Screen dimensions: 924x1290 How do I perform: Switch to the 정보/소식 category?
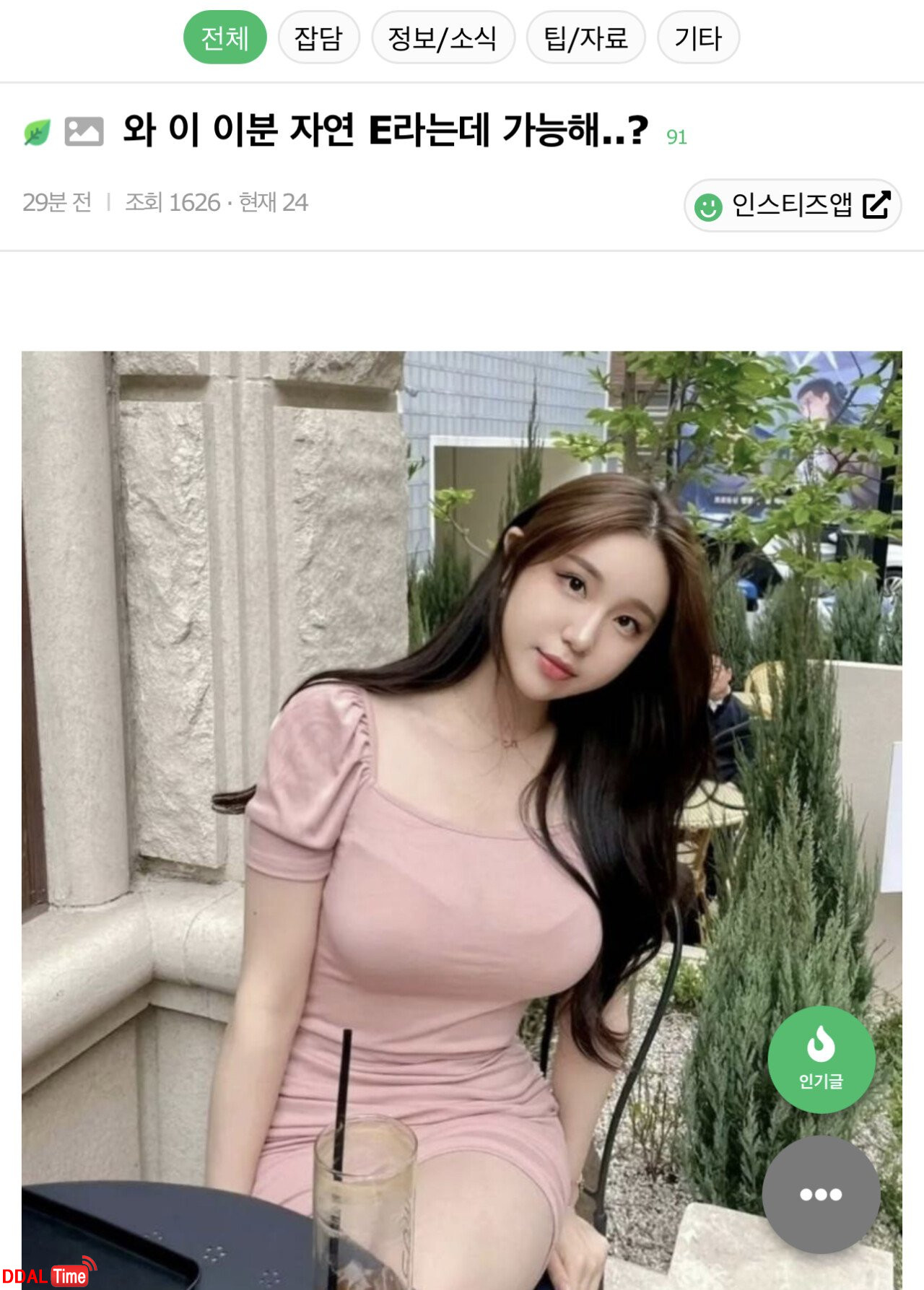(443, 38)
